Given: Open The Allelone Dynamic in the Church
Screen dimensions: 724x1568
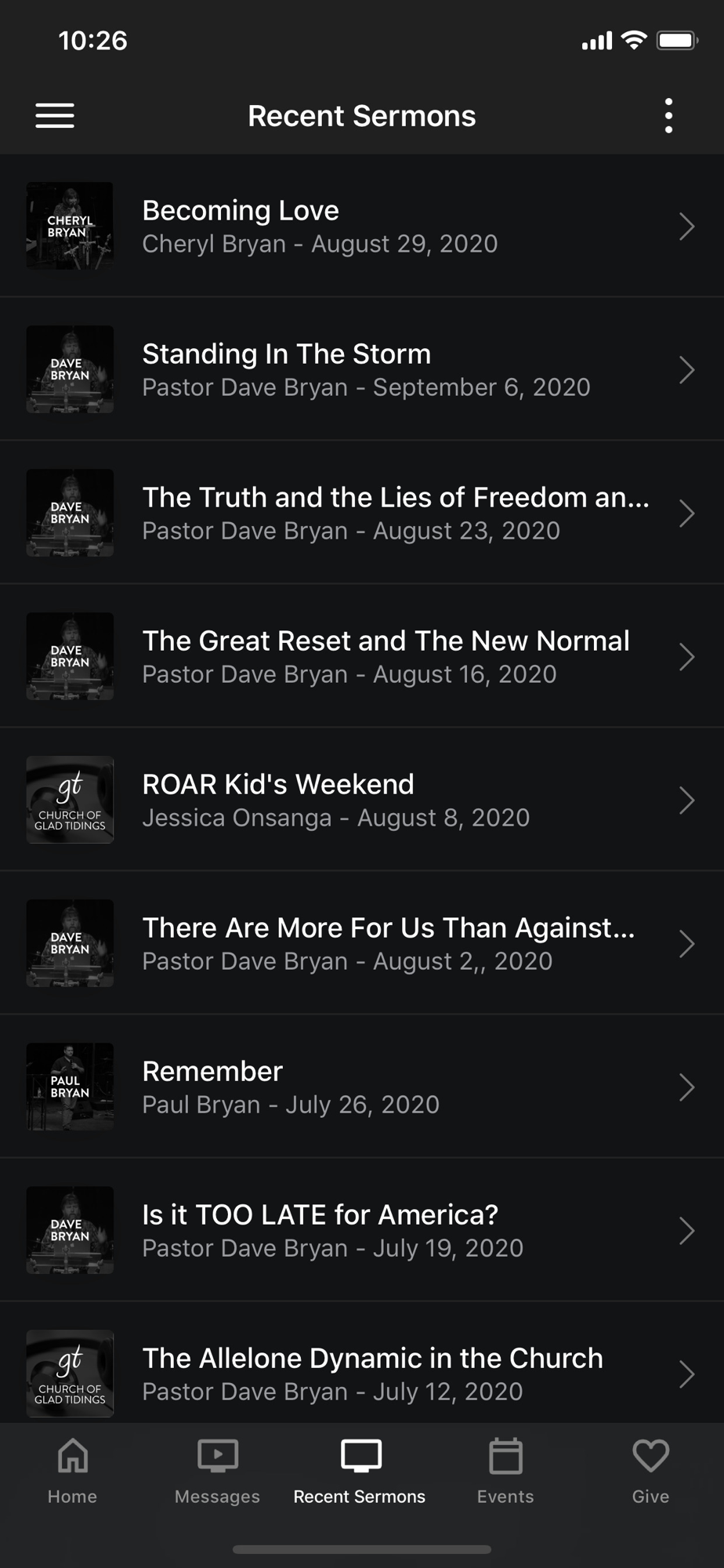Looking at the screenshot, I should pos(362,1374).
